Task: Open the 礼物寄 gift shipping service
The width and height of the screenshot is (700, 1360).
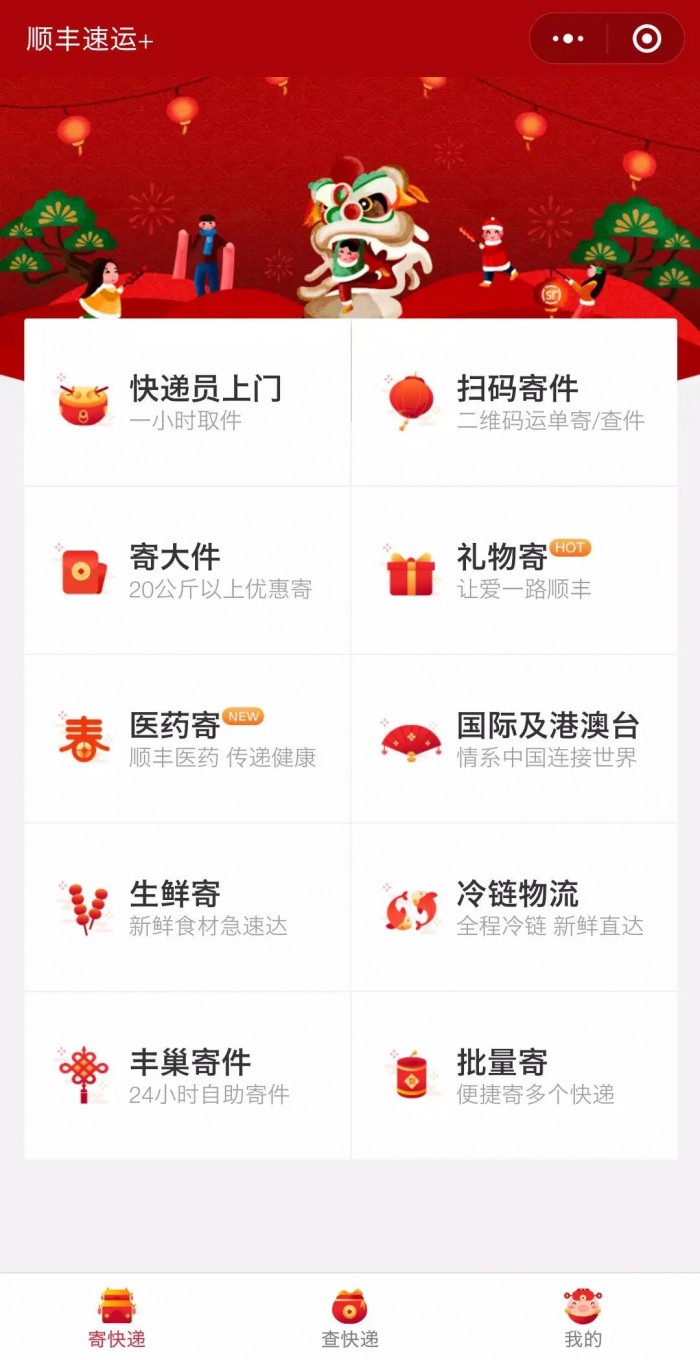Action: point(514,571)
